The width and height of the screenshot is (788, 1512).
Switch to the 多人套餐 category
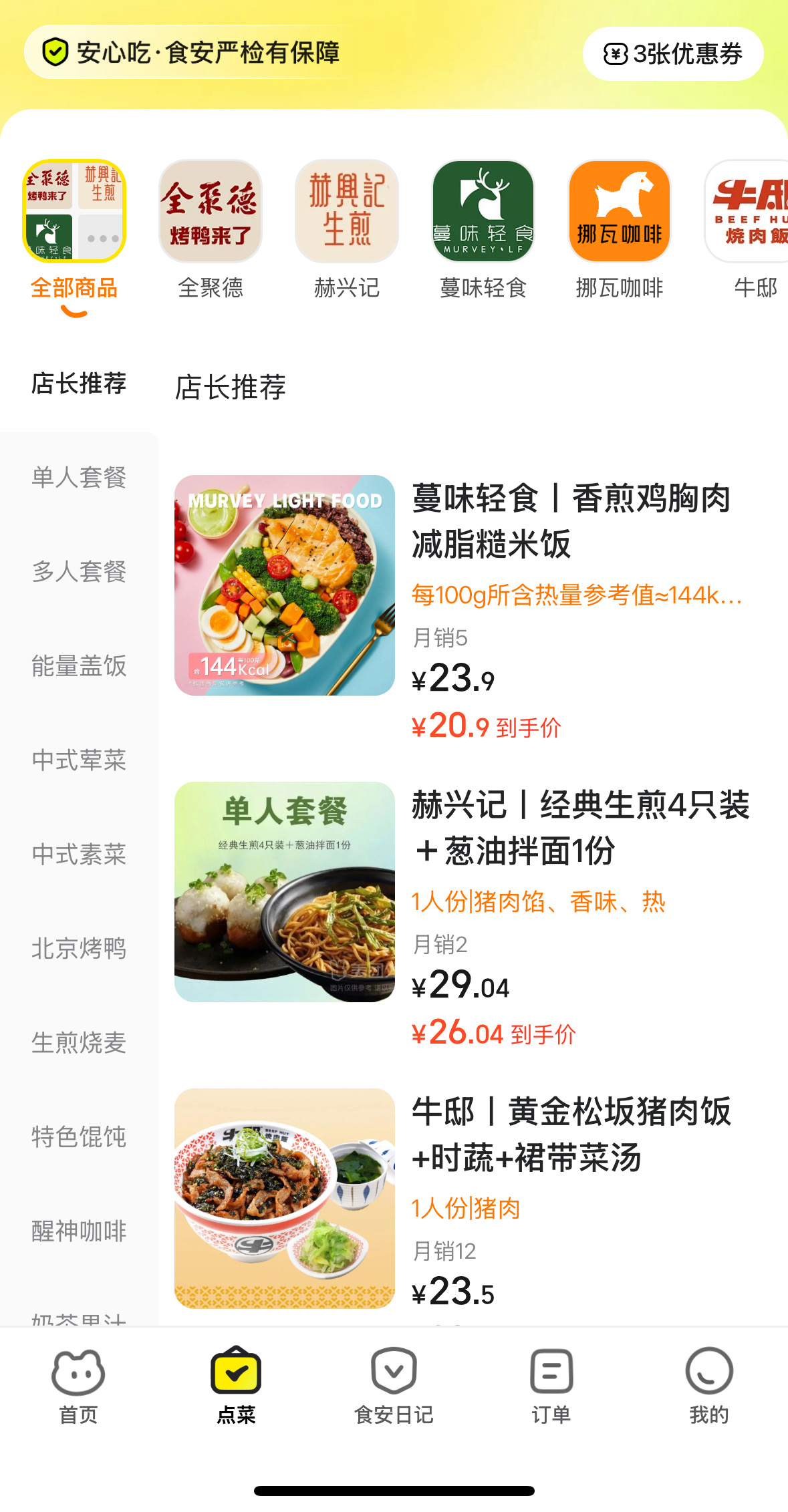(x=79, y=572)
